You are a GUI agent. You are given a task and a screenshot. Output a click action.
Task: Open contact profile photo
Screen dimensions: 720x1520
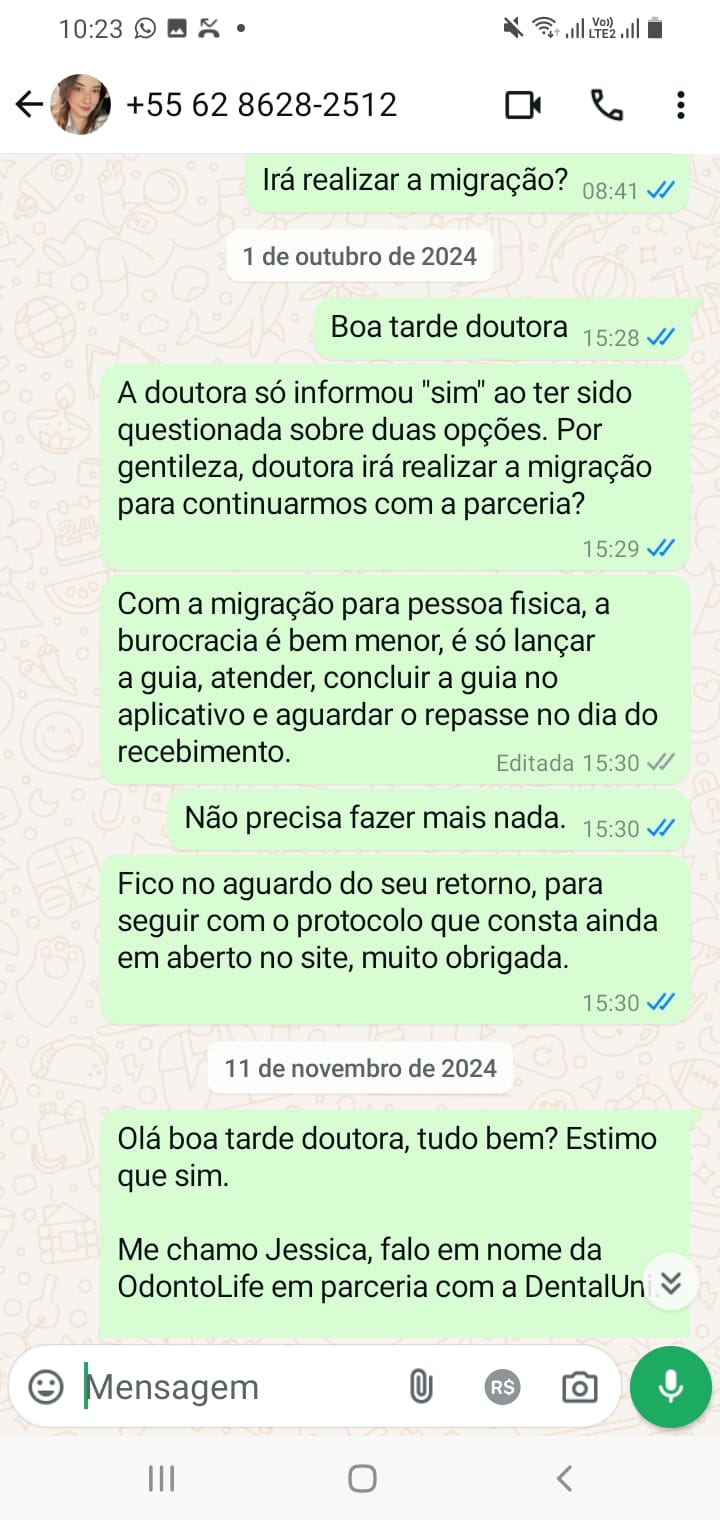tap(81, 104)
